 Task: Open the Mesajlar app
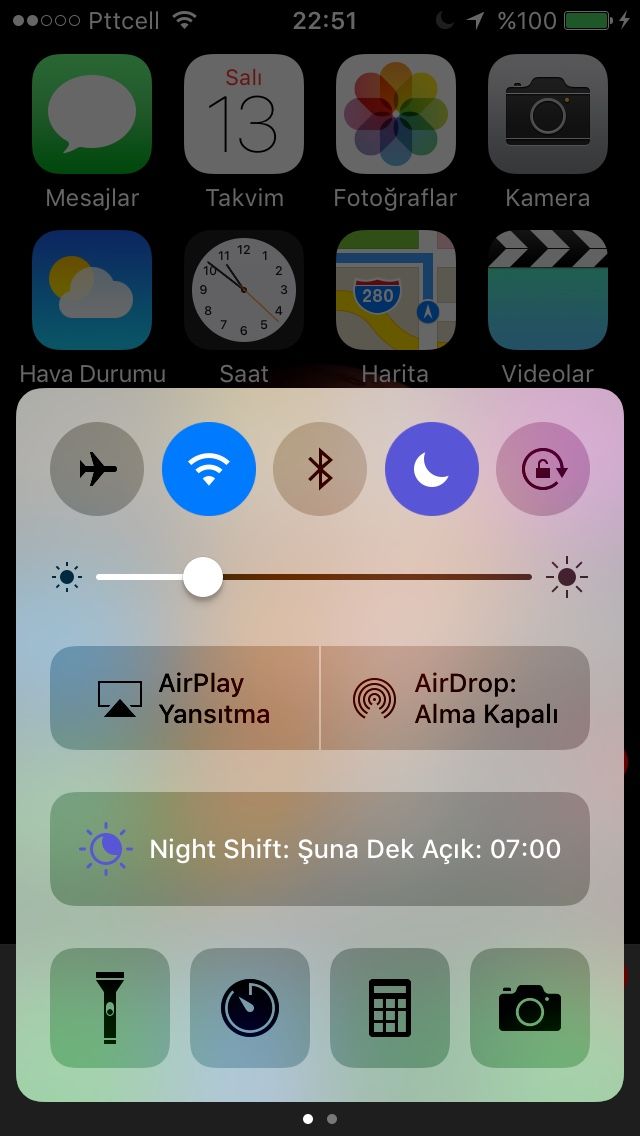tap(92, 114)
